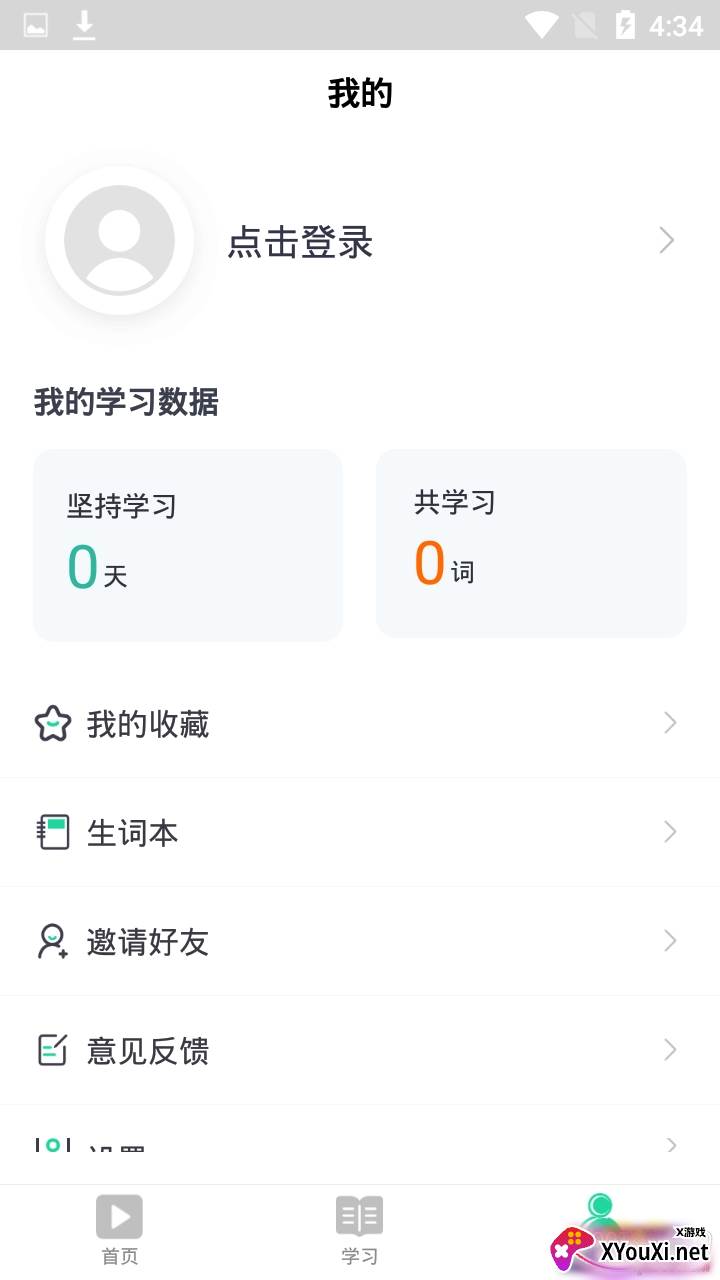The image size is (720, 1280).
Task: Open the 坚持学习 days card
Action: click(188, 545)
